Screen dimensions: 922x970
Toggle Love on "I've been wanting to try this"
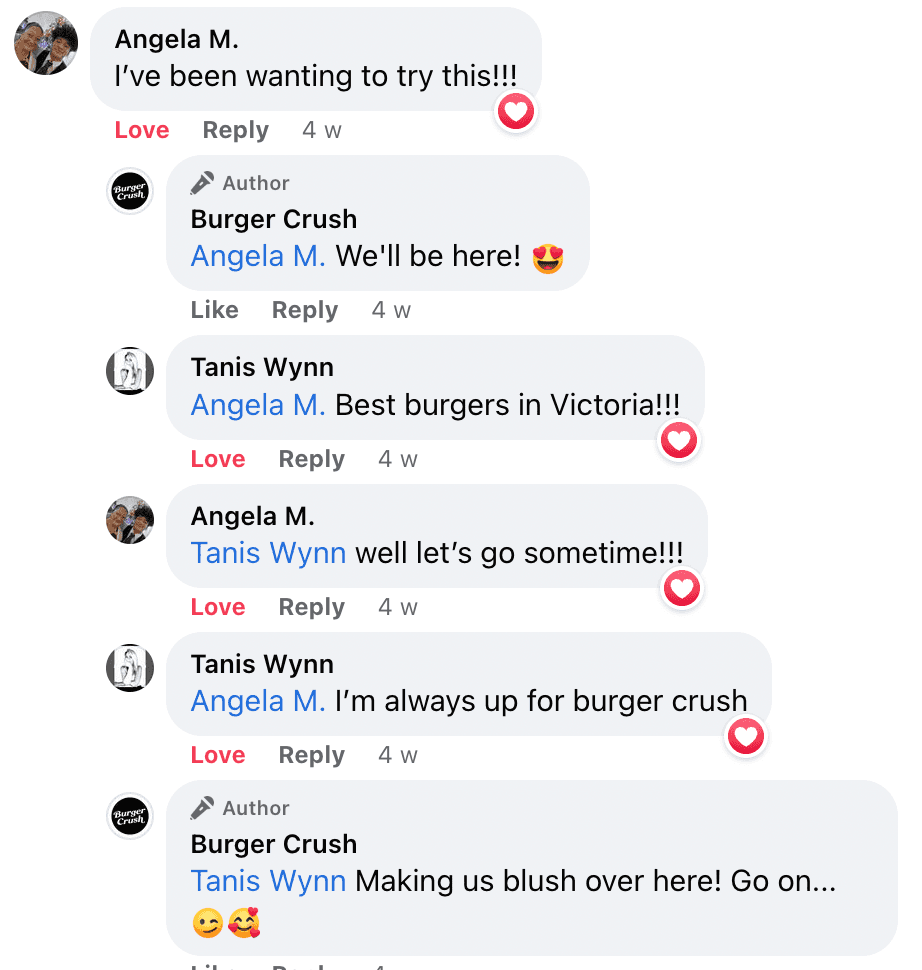(142, 130)
